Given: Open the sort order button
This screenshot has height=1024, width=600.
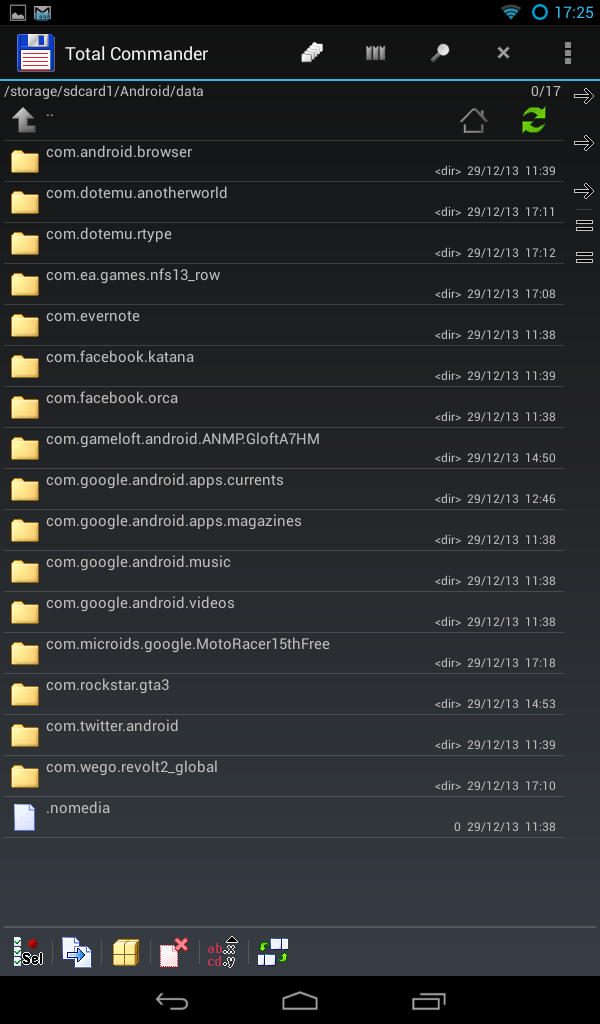Looking at the screenshot, I should coord(223,952).
